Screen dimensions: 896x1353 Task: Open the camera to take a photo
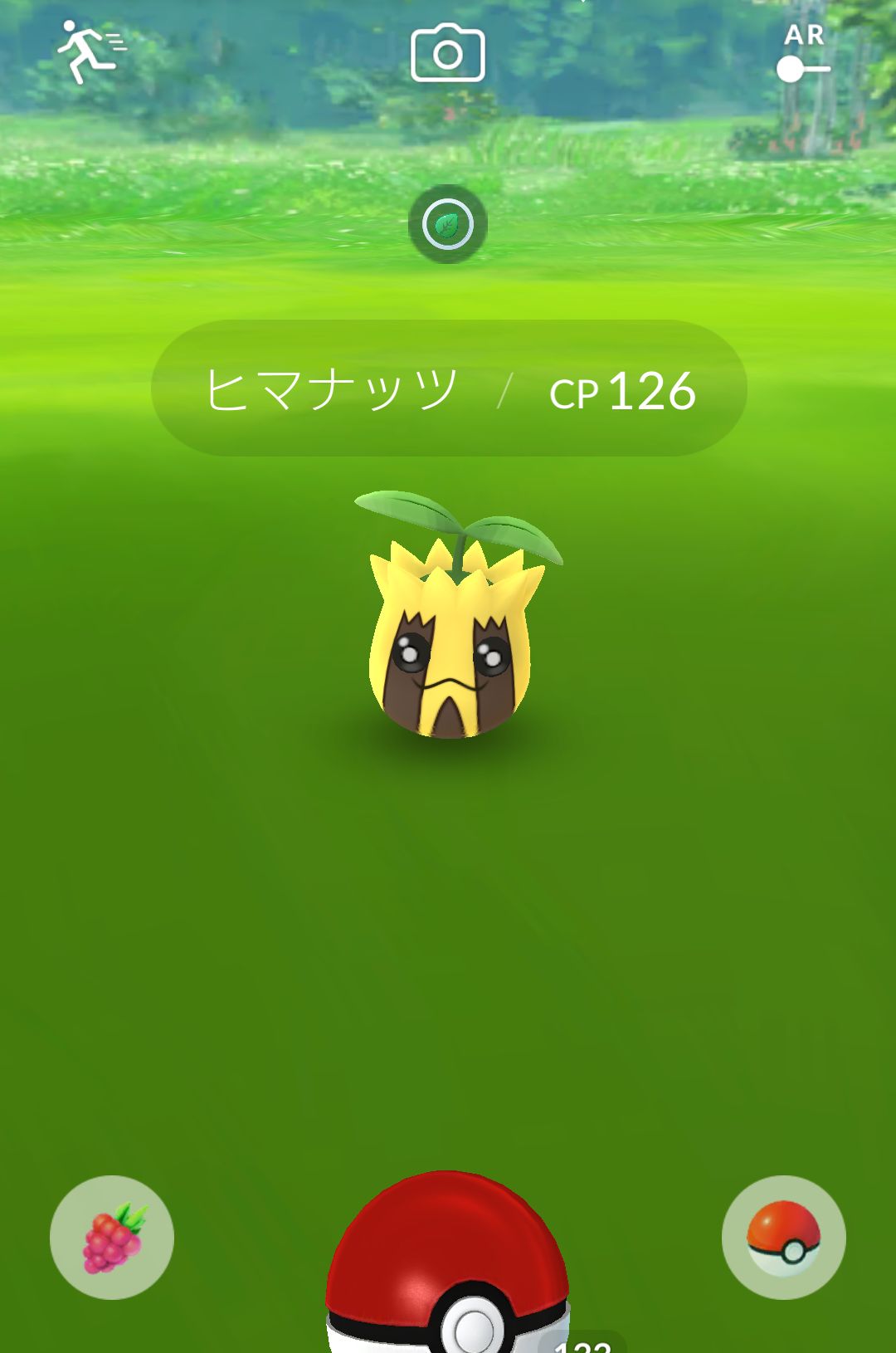tap(448, 53)
